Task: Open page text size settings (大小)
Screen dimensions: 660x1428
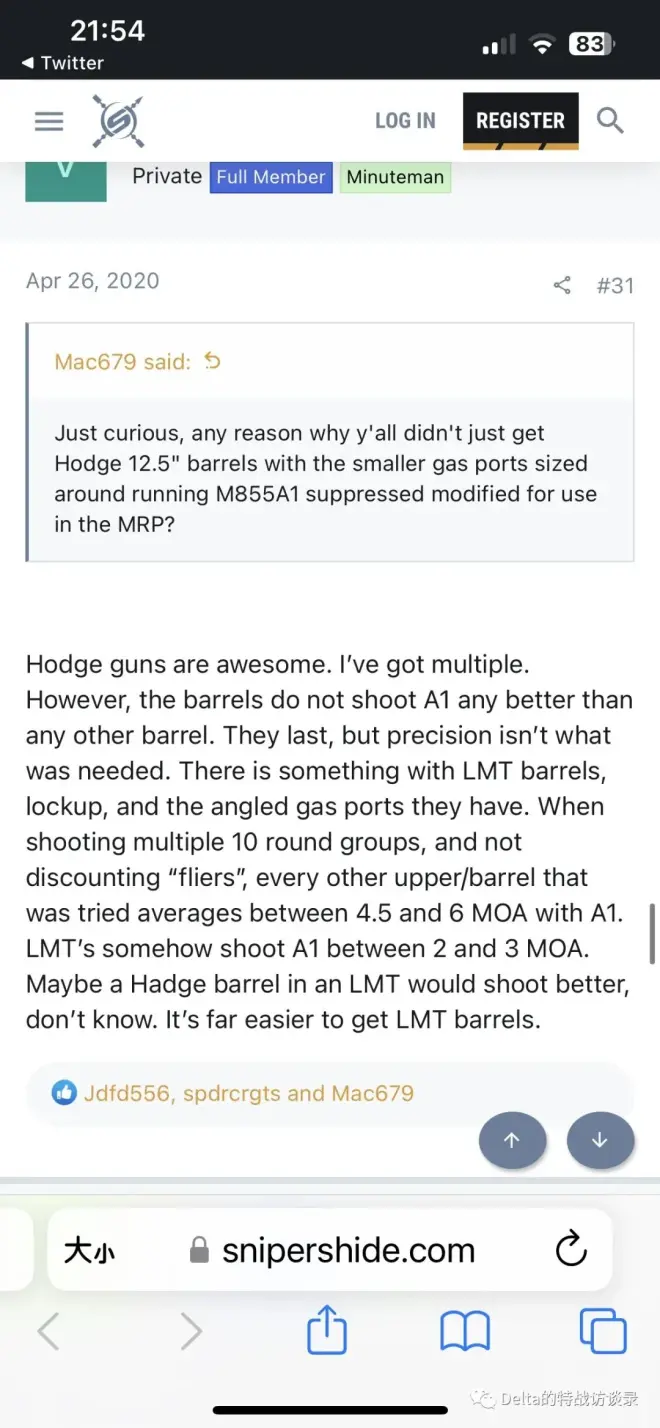Action: (x=89, y=1250)
